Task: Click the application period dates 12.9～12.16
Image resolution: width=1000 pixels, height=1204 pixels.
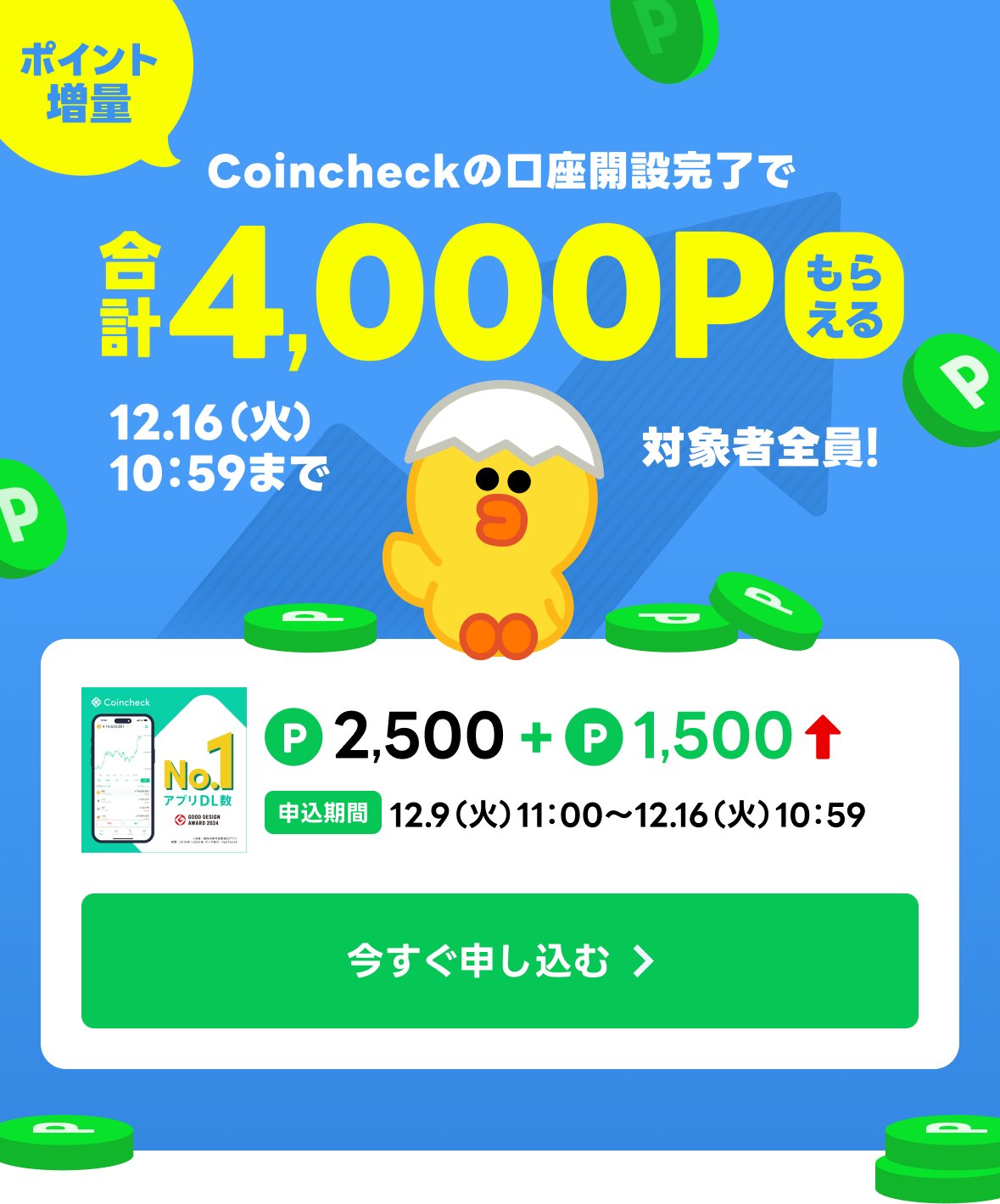Action: click(628, 813)
